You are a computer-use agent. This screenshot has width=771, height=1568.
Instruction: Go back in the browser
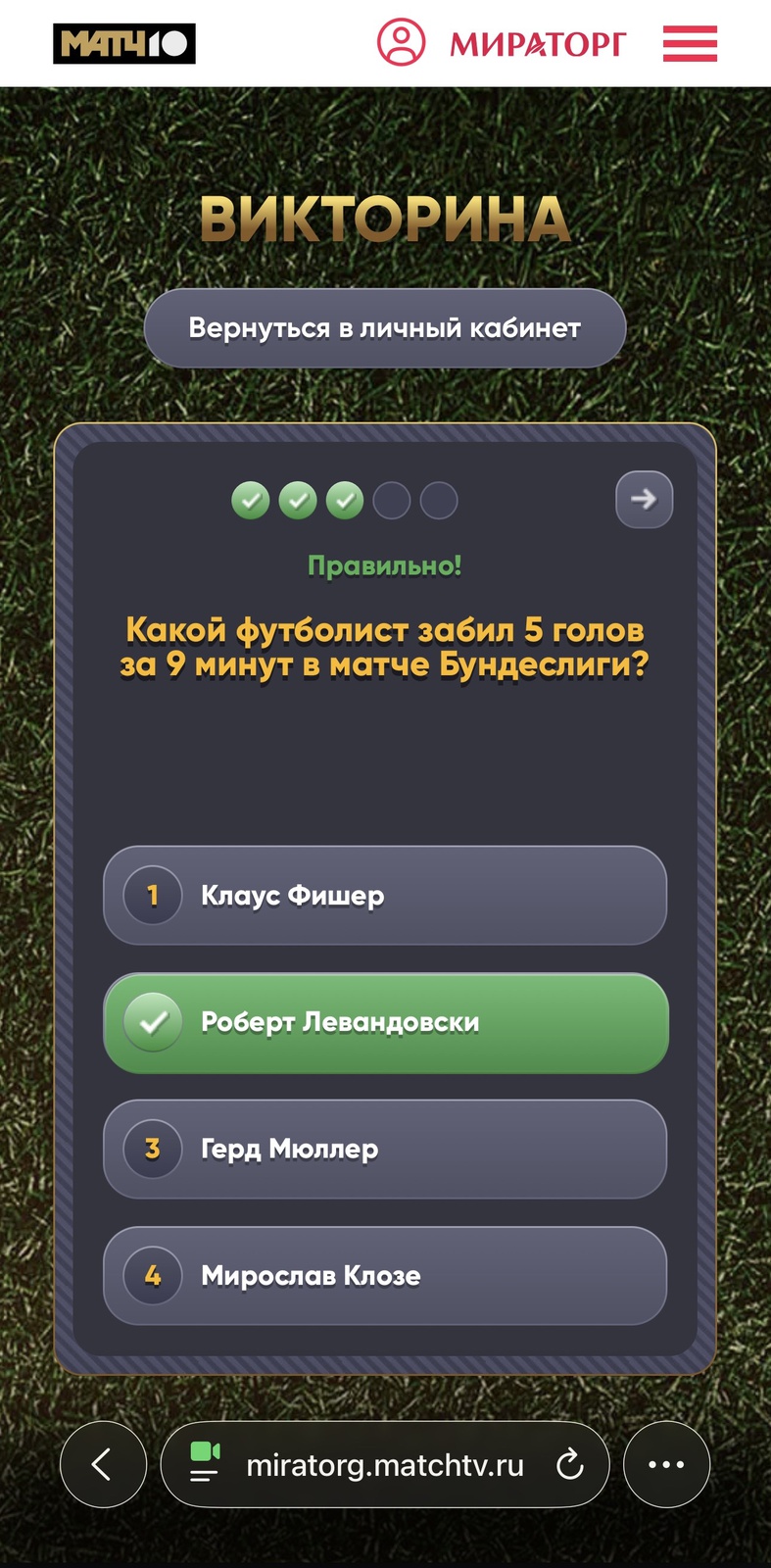pos(103,1464)
